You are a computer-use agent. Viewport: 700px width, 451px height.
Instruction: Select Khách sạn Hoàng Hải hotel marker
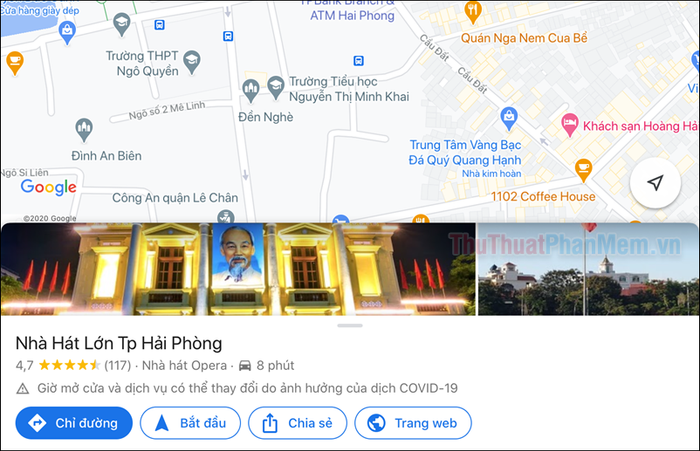[x=570, y=125]
